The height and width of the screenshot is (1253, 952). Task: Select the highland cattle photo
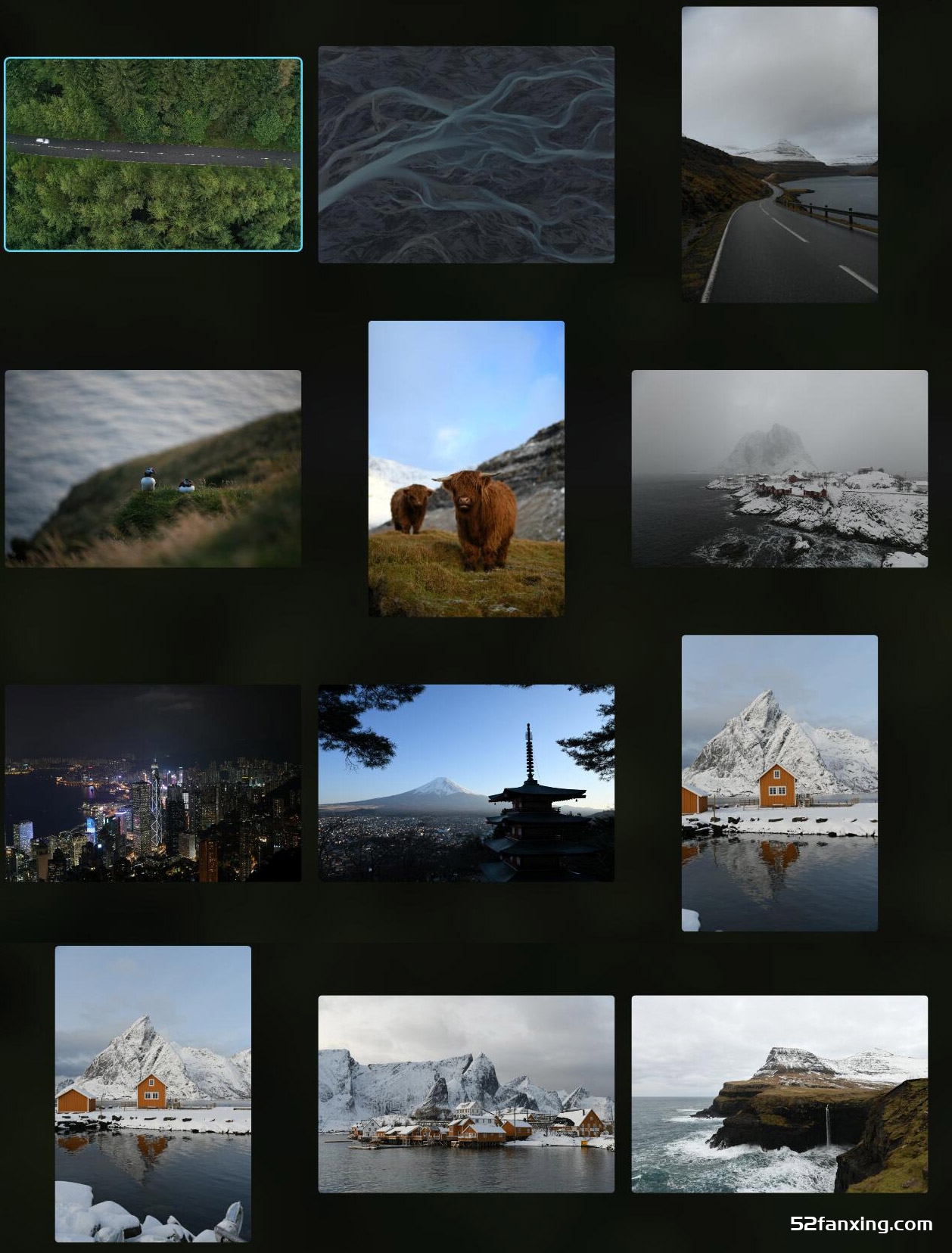466,468
